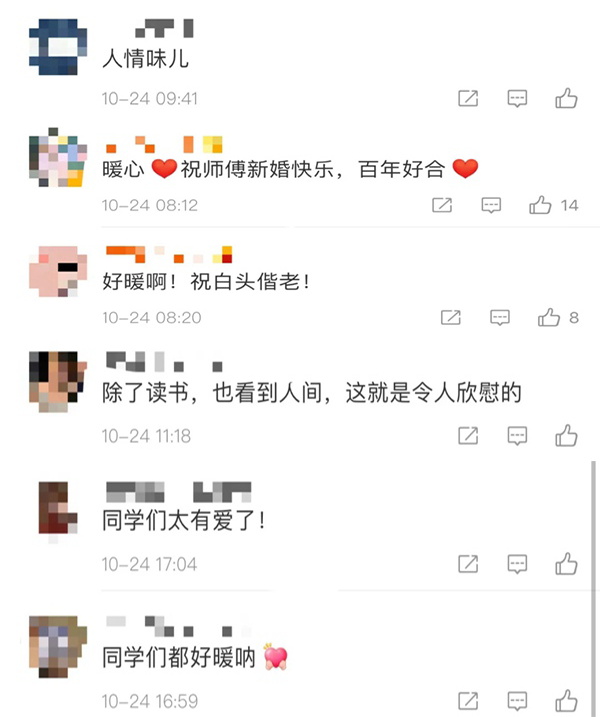Reply to the comment '同学们都好暖呐'

(517, 699)
